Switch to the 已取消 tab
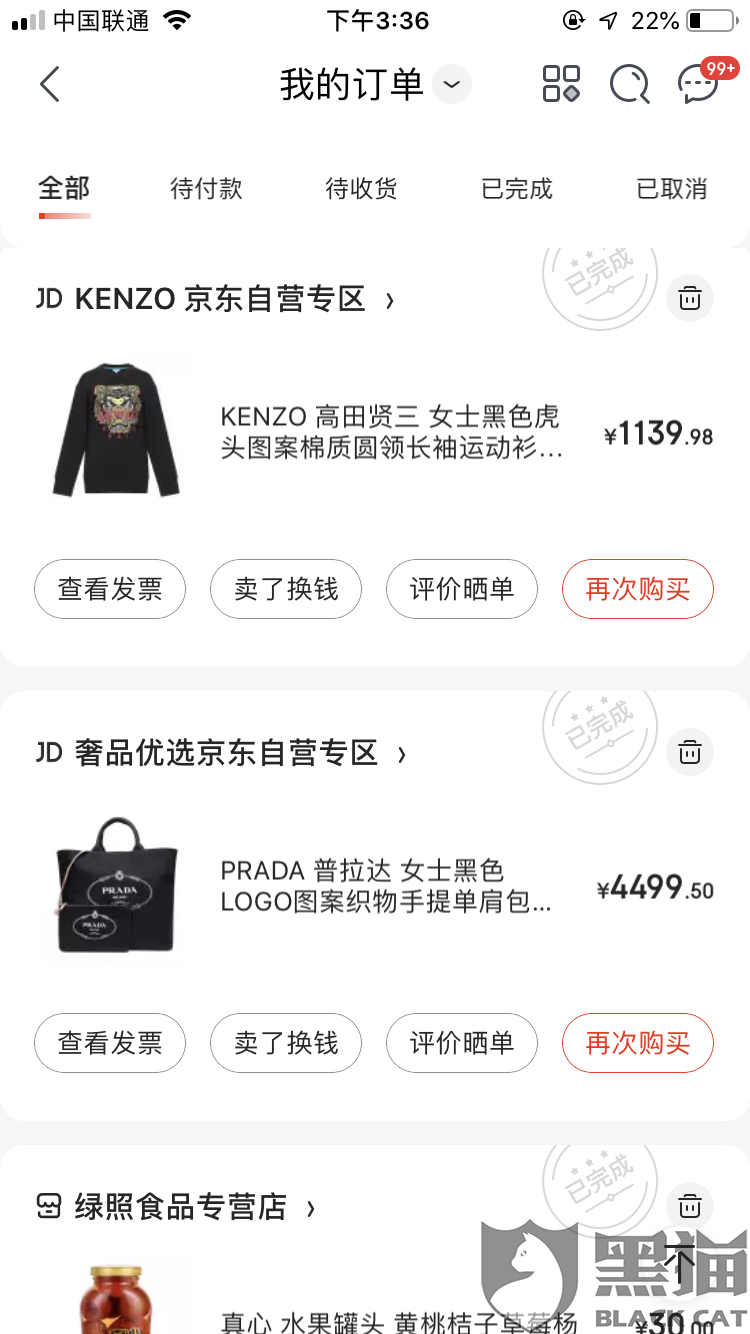This screenshot has height=1334, width=750. [x=672, y=189]
